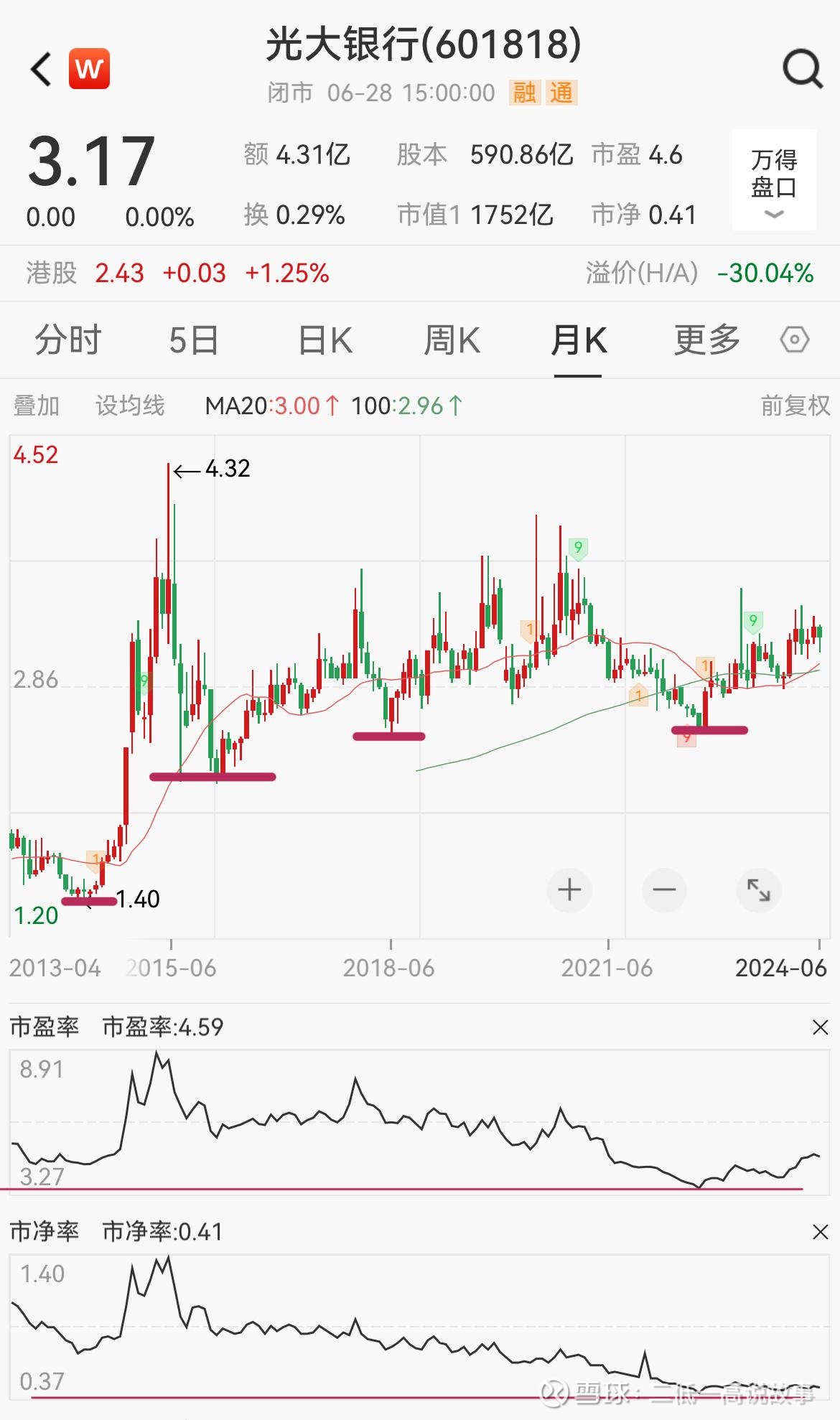This screenshot has width=840, height=1420.
Task: Tap 叠加 to overlay another stock
Action: click(37, 406)
